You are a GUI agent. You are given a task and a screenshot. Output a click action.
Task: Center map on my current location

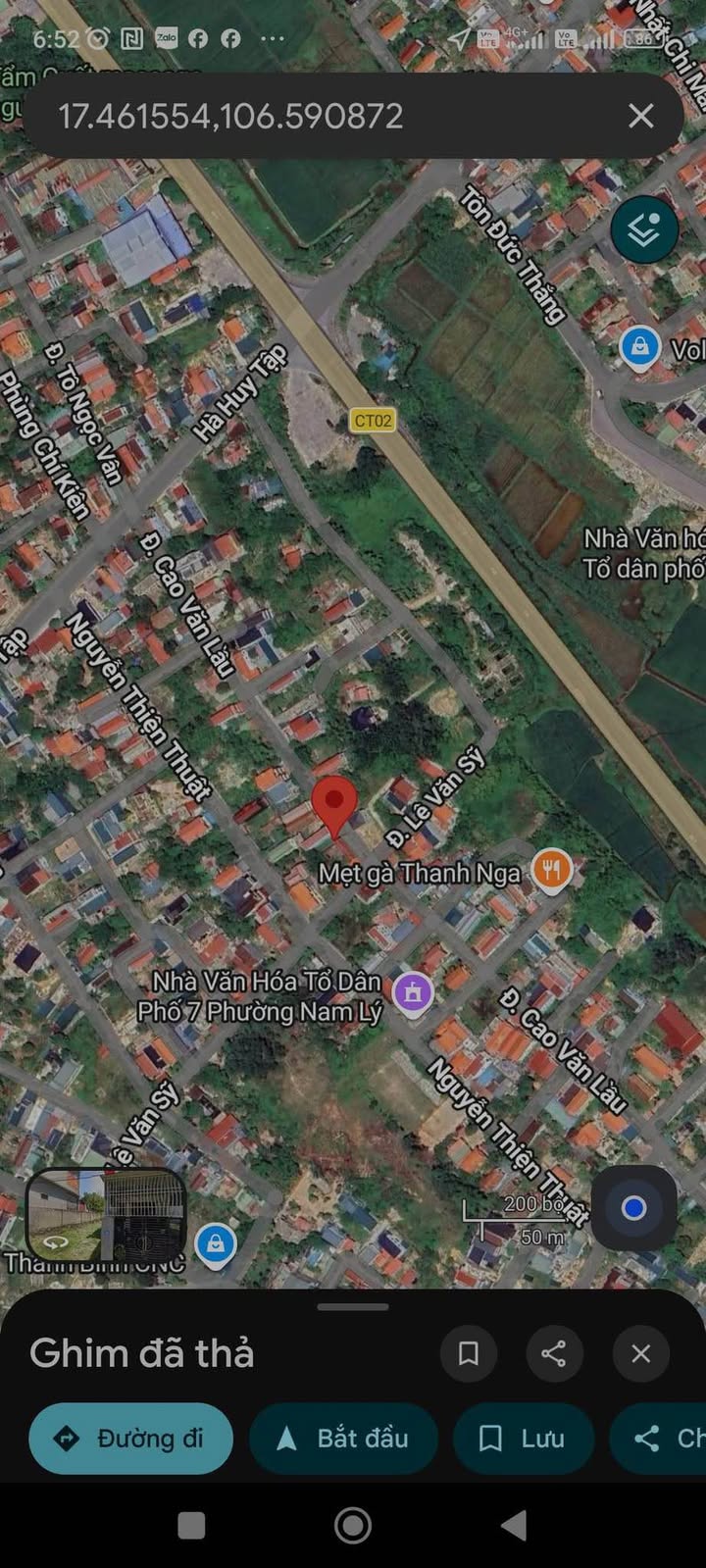[x=633, y=1207]
